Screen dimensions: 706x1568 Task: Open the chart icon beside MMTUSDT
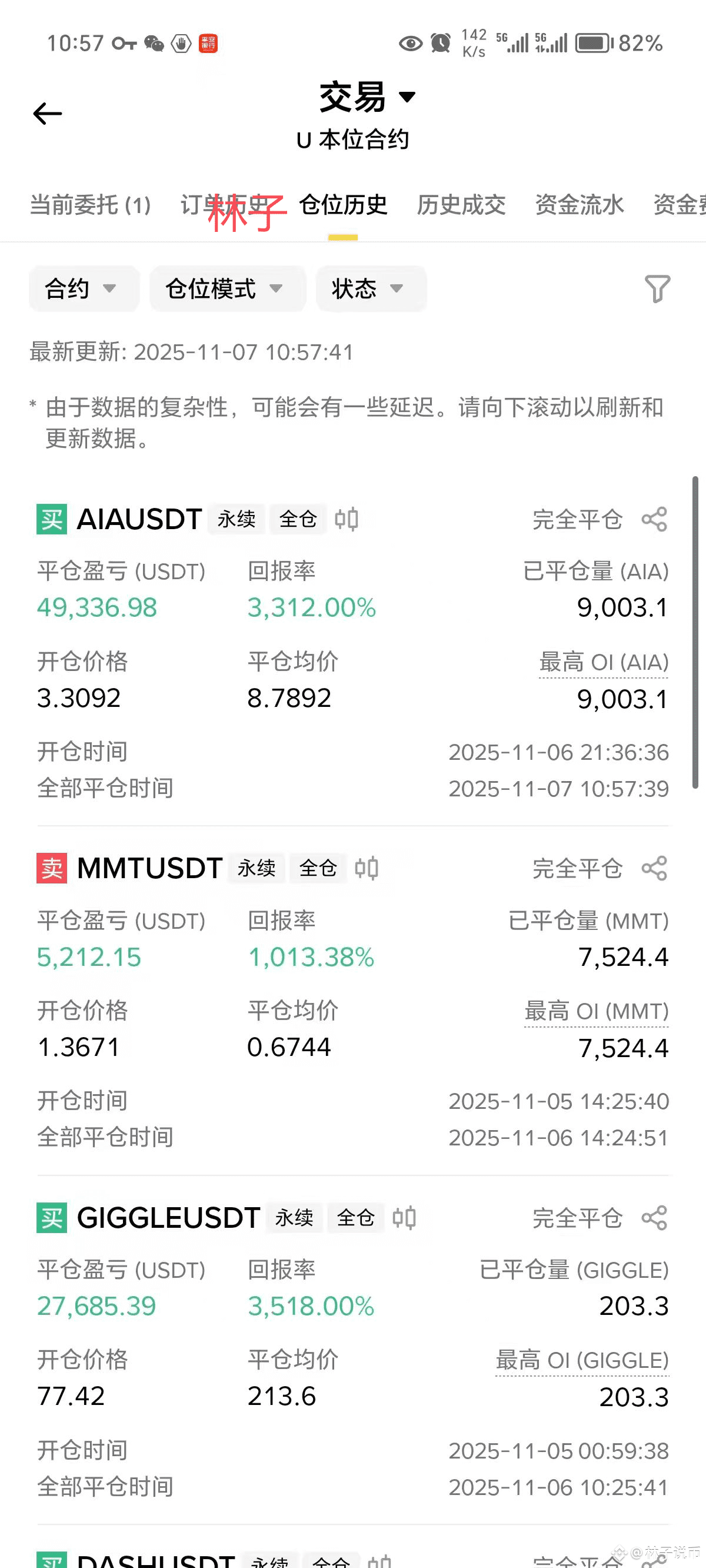click(x=367, y=868)
